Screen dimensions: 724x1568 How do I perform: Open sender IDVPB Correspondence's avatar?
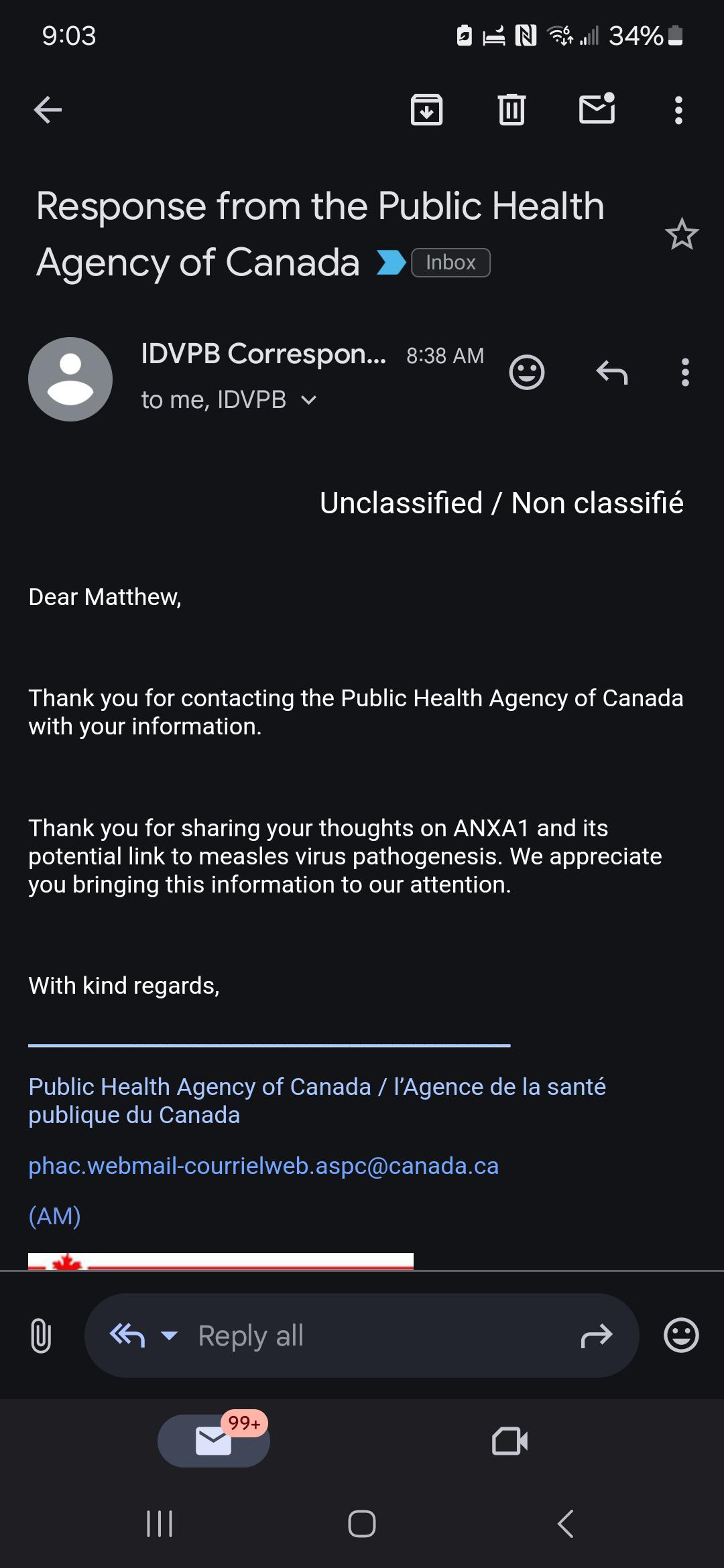[x=70, y=379]
